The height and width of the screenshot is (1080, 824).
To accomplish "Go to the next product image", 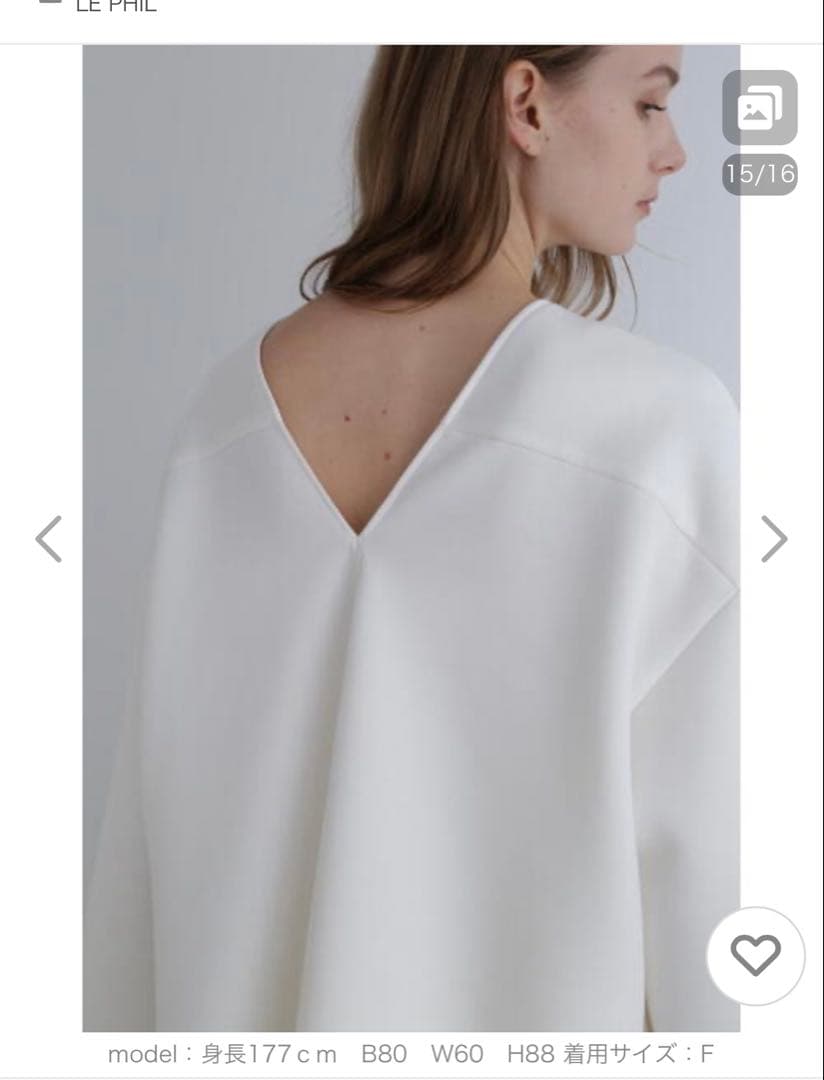I will point(774,539).
